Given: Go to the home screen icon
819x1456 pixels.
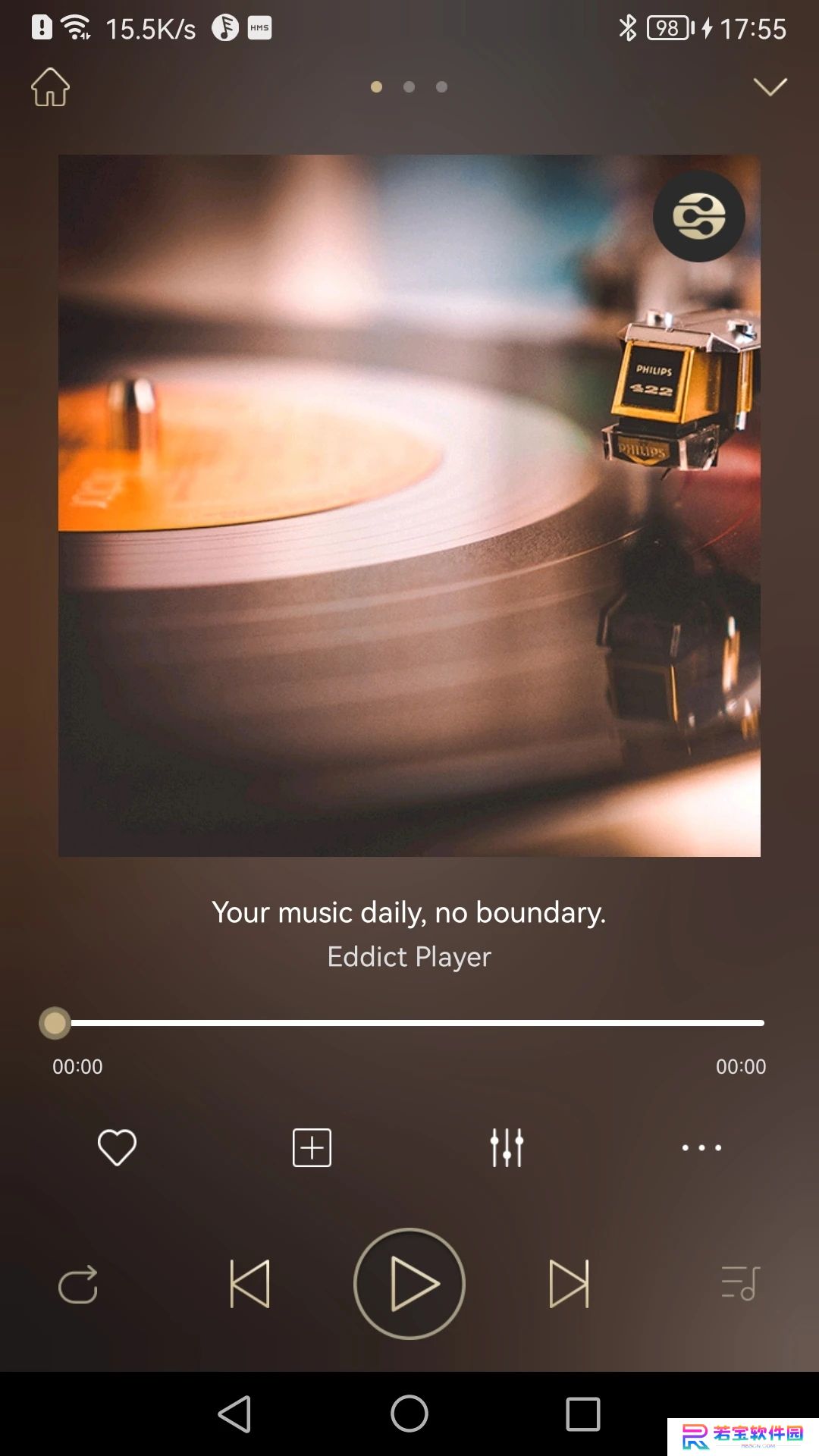Looking at the screenshot, I should [50, 87].
